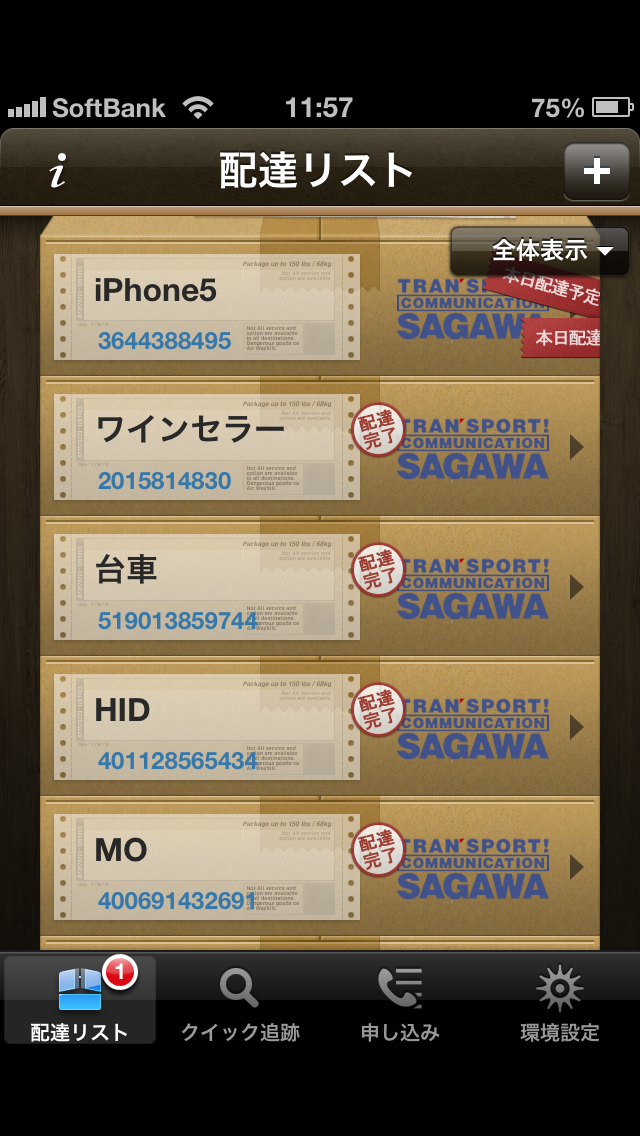Switch to the クイック追跡 tab
The width and height of the screenshot is (640, 1136).
pyautogui.click(x=240, y=1000)
